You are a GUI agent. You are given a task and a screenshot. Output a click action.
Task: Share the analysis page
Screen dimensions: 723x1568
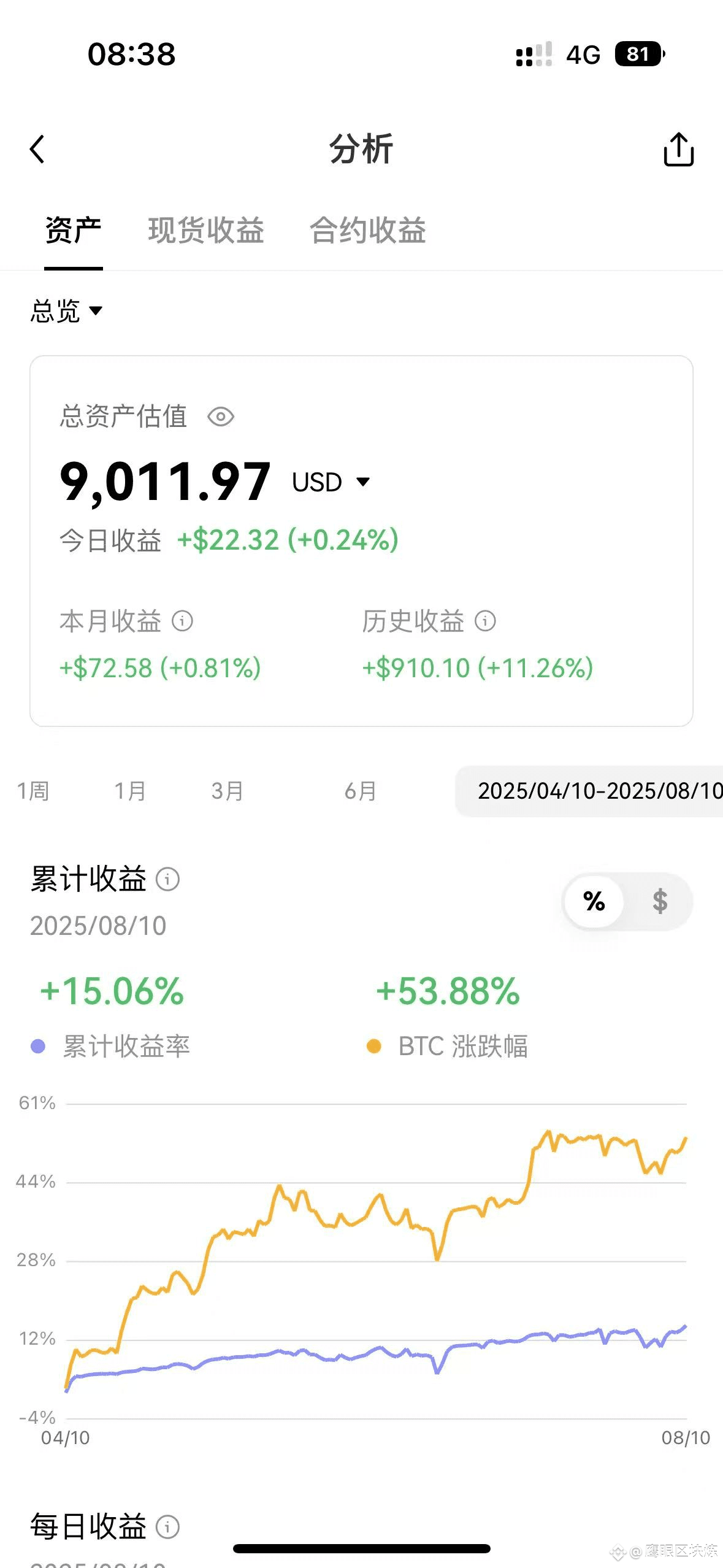678,149
